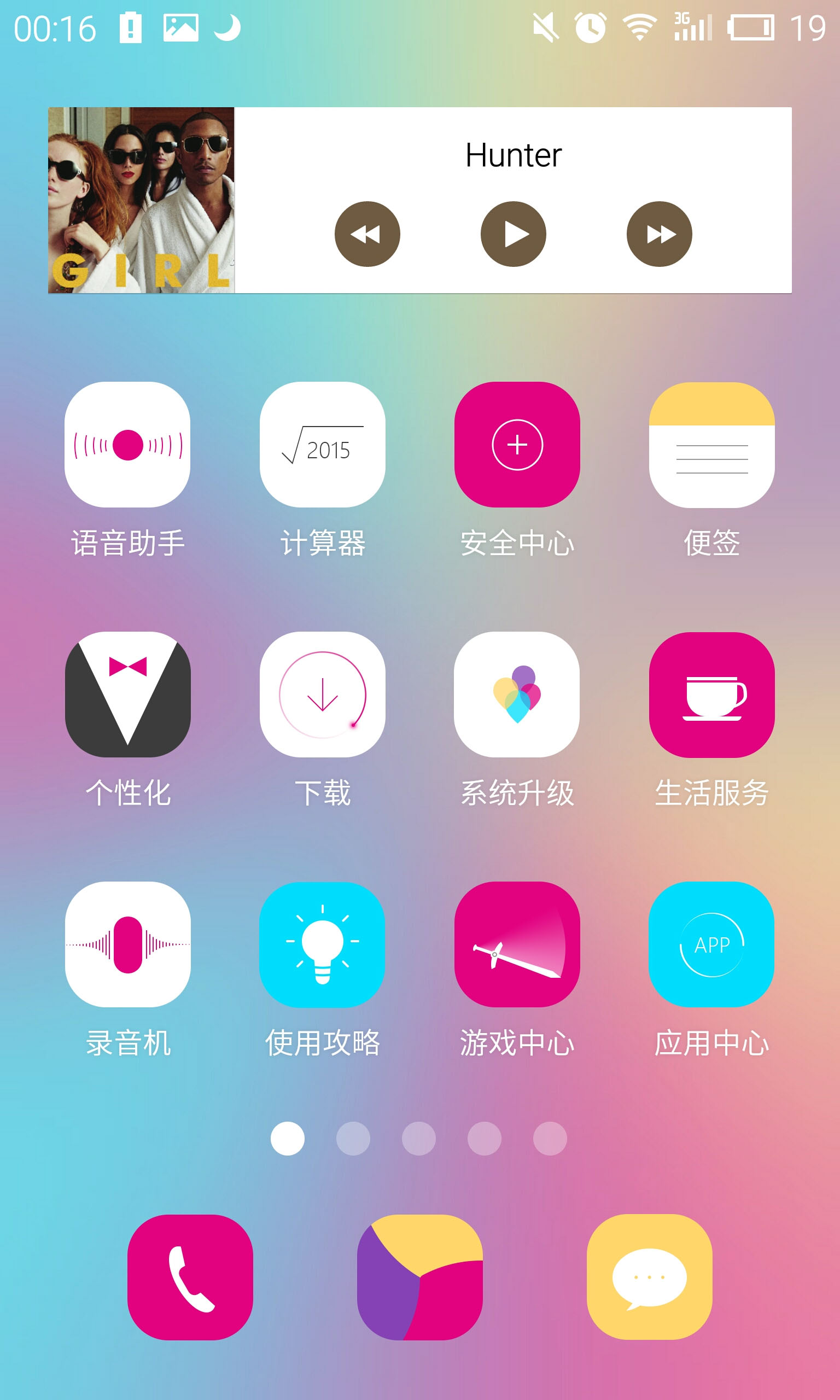Viewport: 840px width, 1400px height.
Task: Open the 语音助手 voice assistant app
Action: coord(127,445)
